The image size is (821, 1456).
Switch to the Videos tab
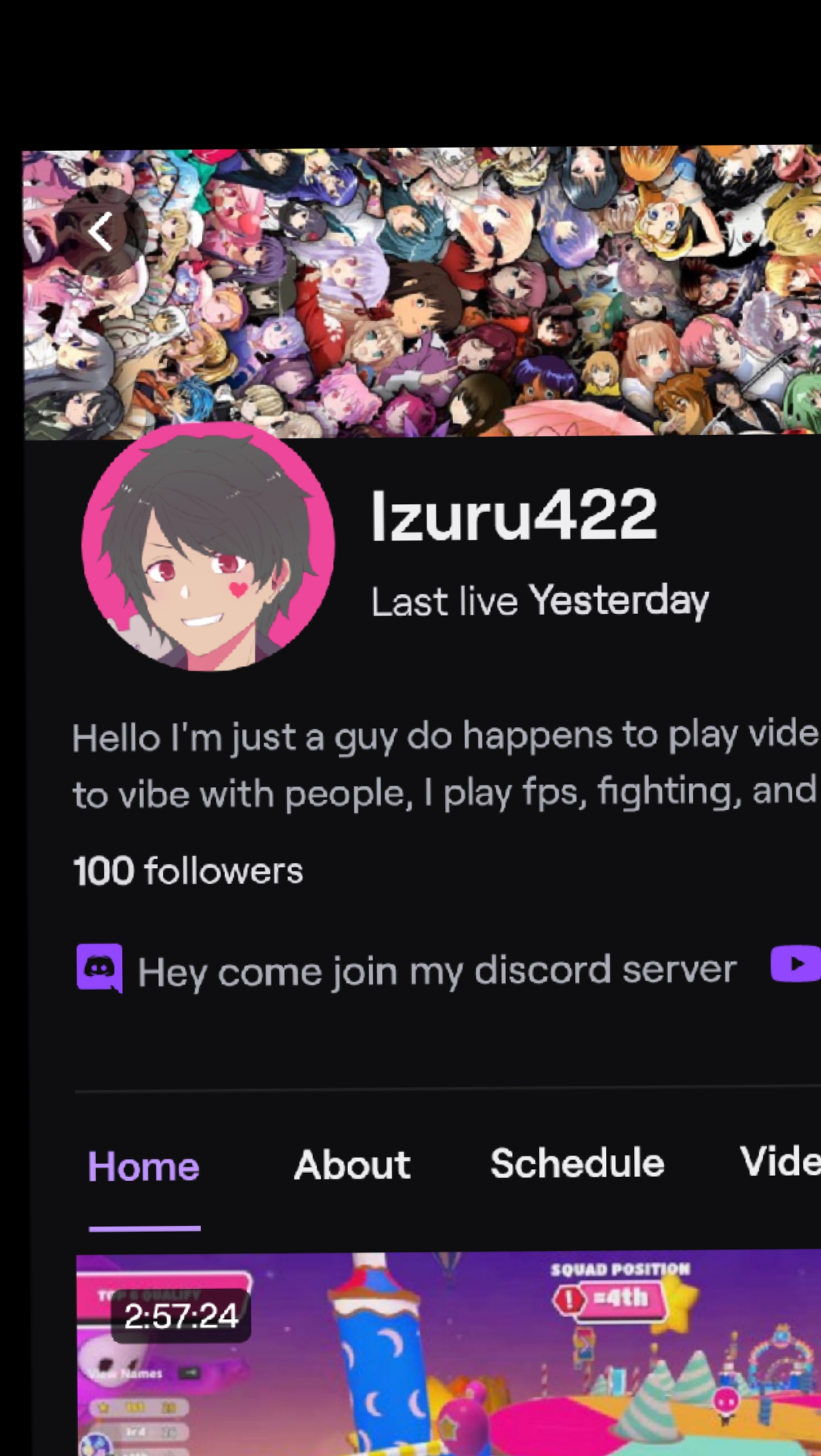pyautogui.click(x=780, y=1161)
